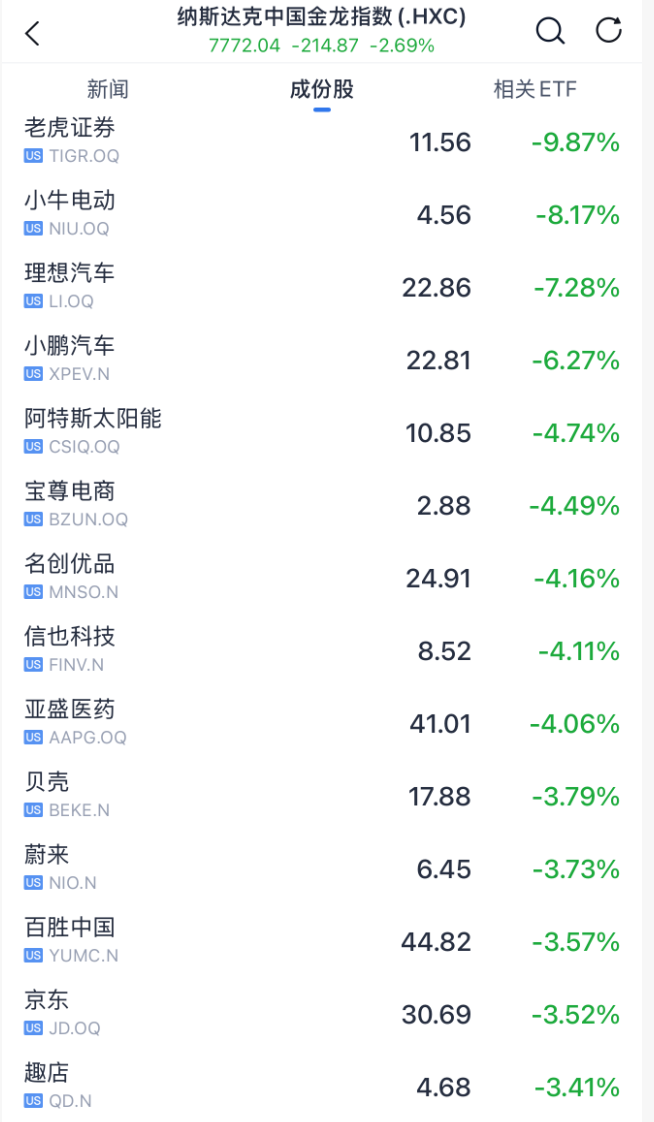Open 宝尊电商 BZUN row
This screenshot has height=1122, width=654.
click(x=327, y=505)
